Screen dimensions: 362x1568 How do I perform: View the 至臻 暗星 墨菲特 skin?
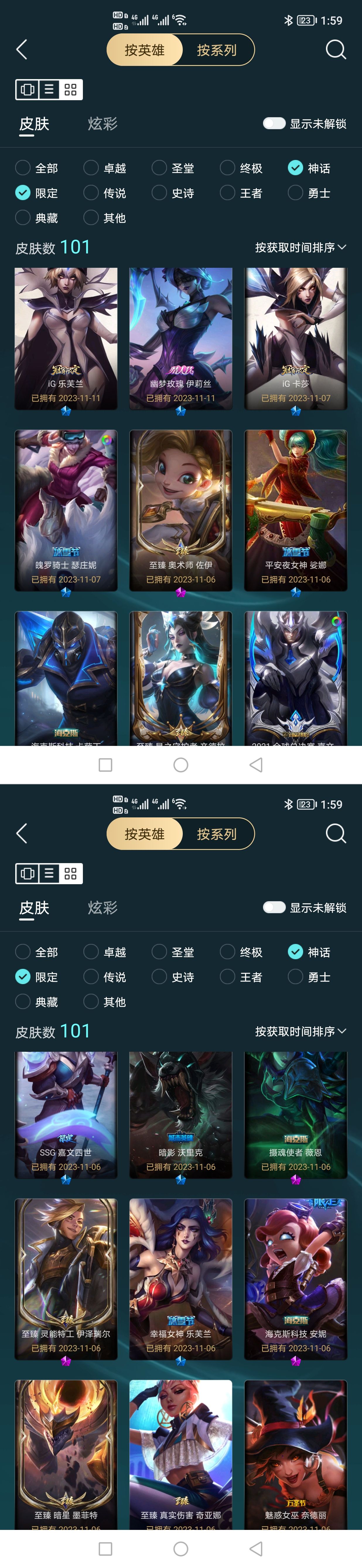[x=66, y=1455]
